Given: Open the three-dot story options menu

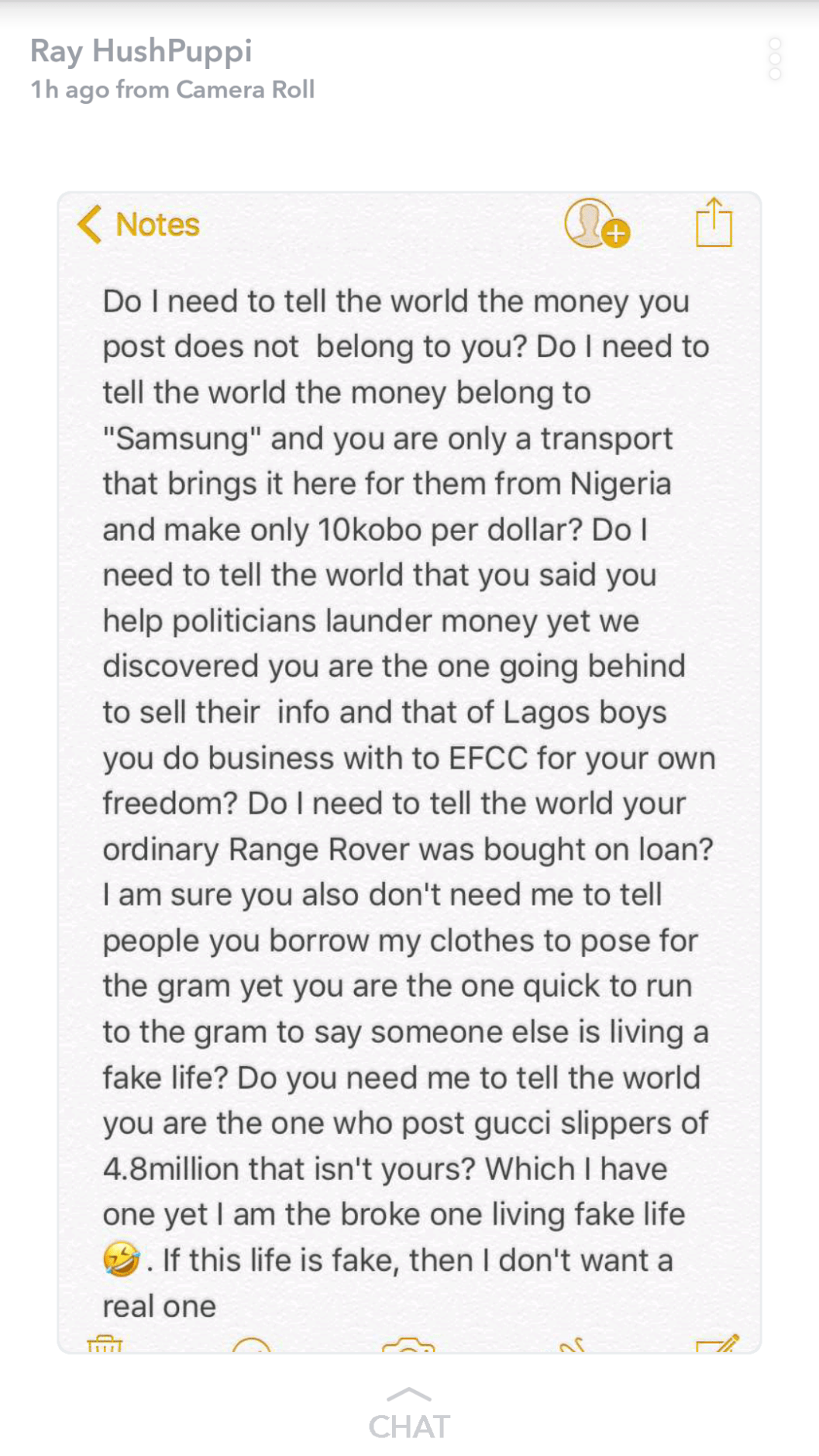Looking at the screenshot, I should (x=775, y=59).
